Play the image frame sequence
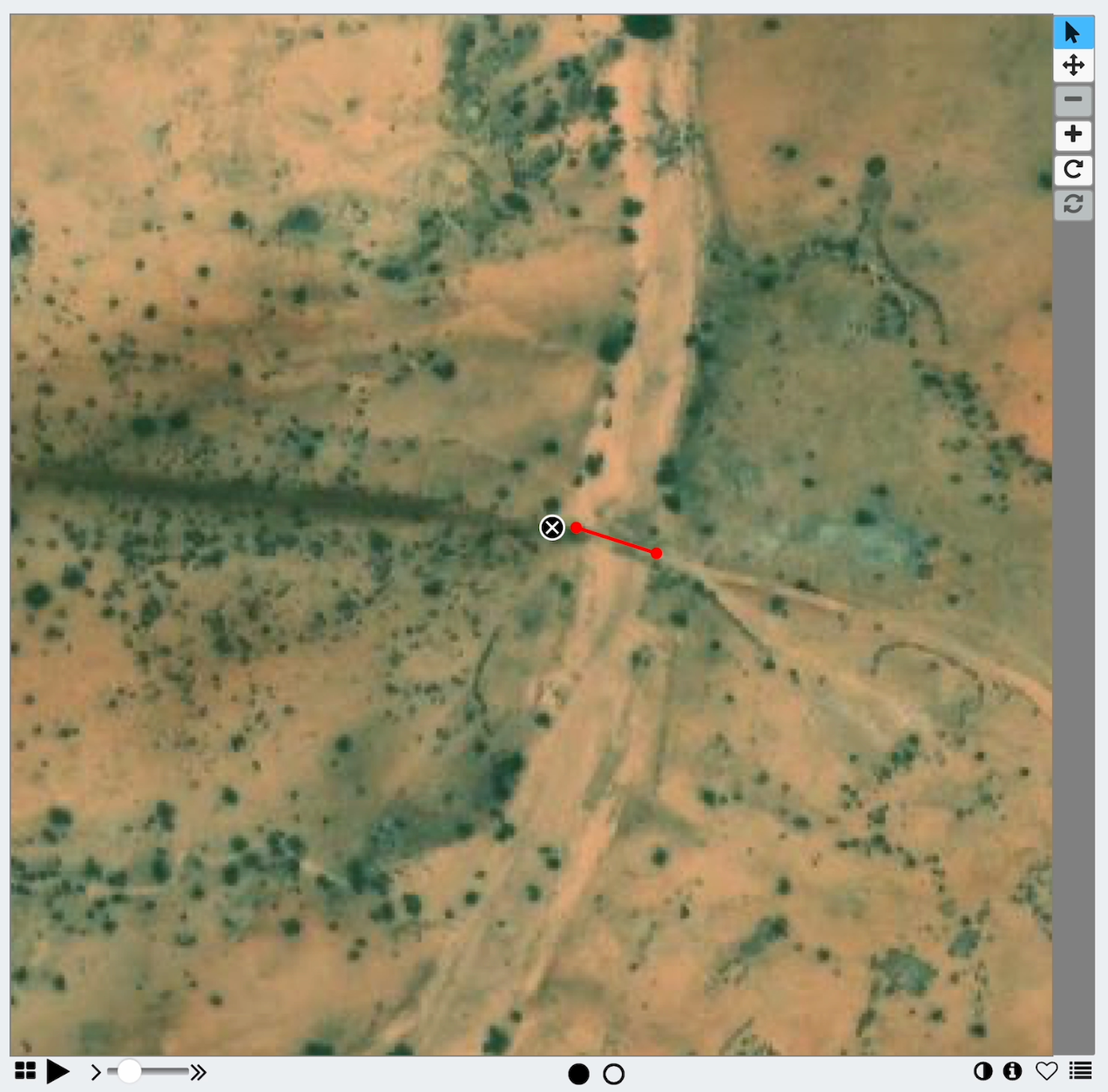Viewport: 1108px width, 1092px height. 58,1071
